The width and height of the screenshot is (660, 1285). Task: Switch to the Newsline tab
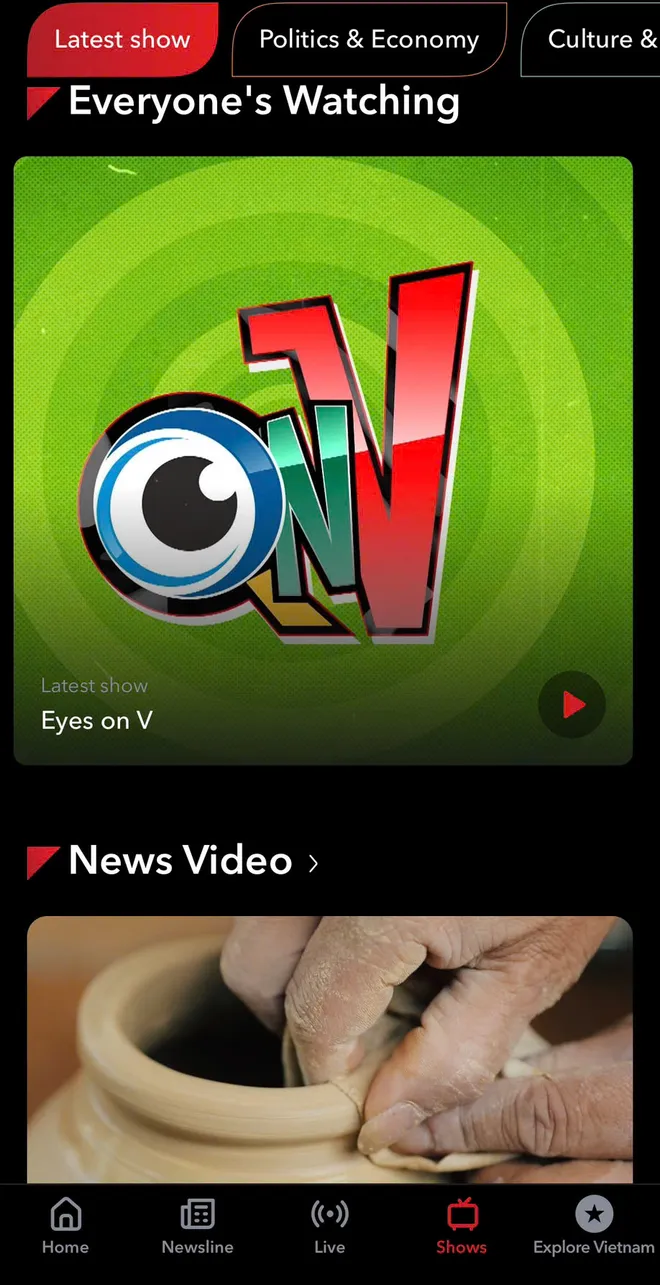197,1227
